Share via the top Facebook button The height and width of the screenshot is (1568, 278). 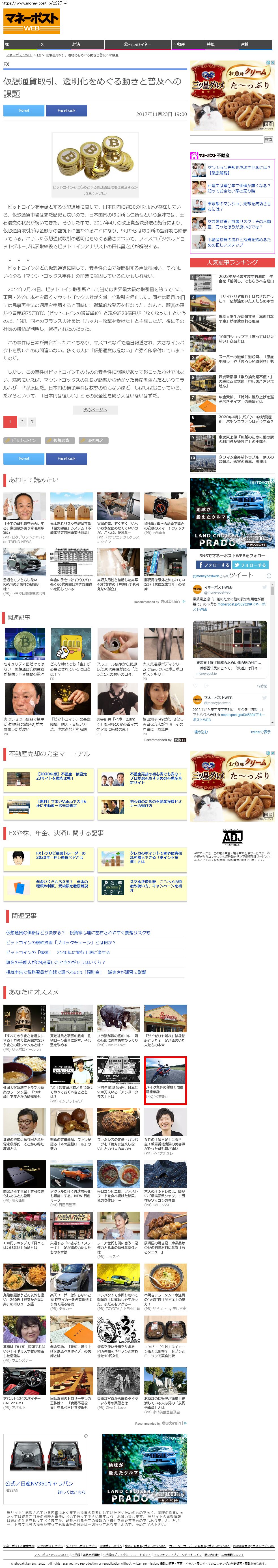(x=66, y=111)
